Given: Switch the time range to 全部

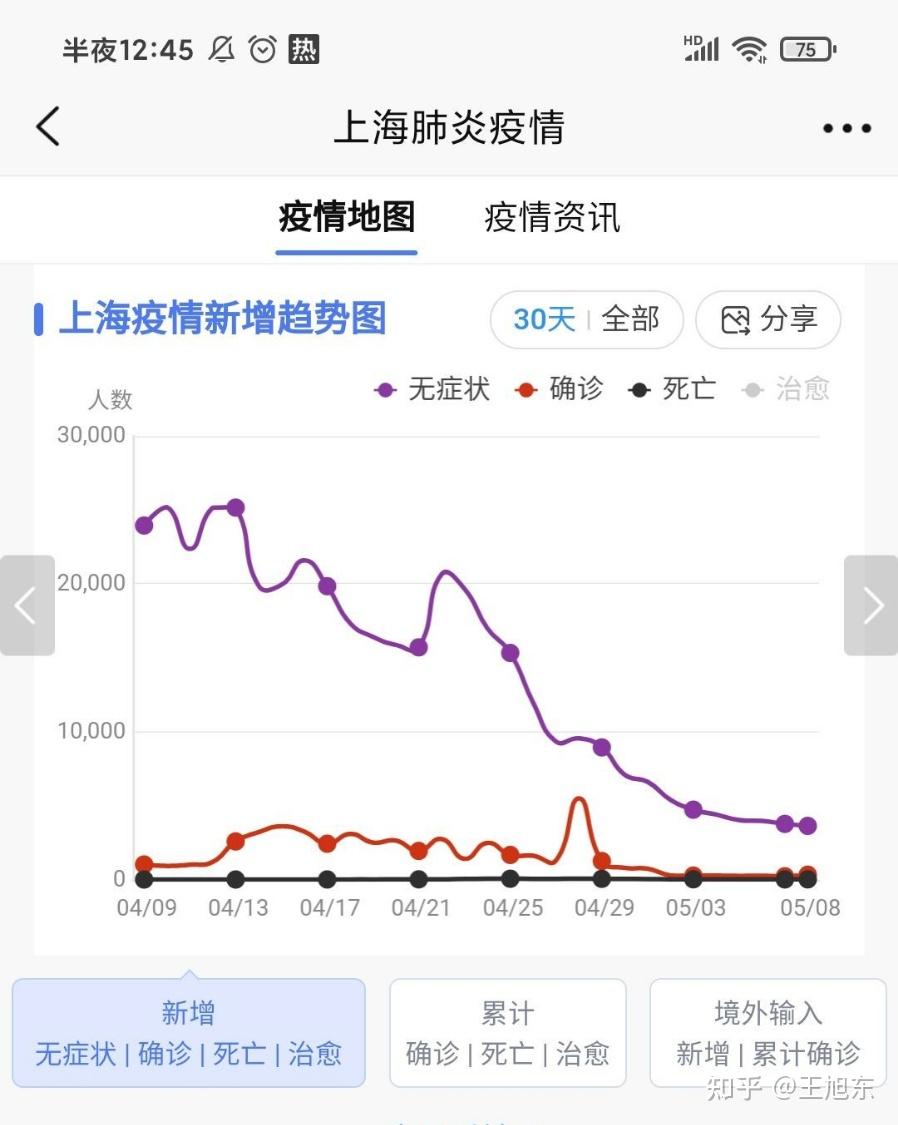Looking at the screenshot, I should [x=632, y=320].
